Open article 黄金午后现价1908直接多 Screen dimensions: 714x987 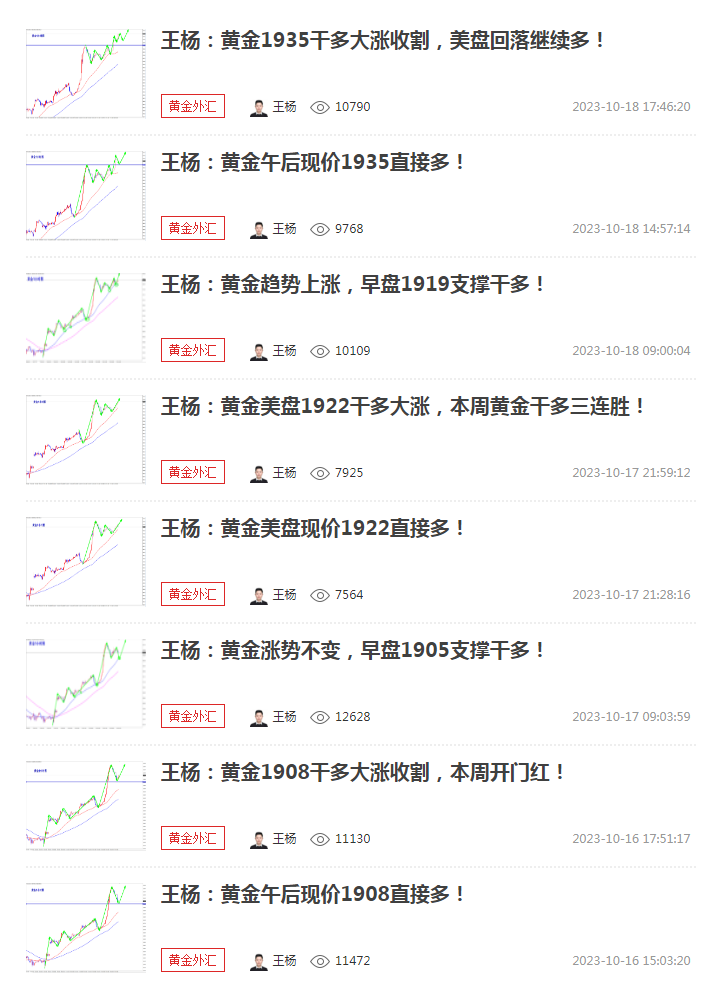click(314, 895)
